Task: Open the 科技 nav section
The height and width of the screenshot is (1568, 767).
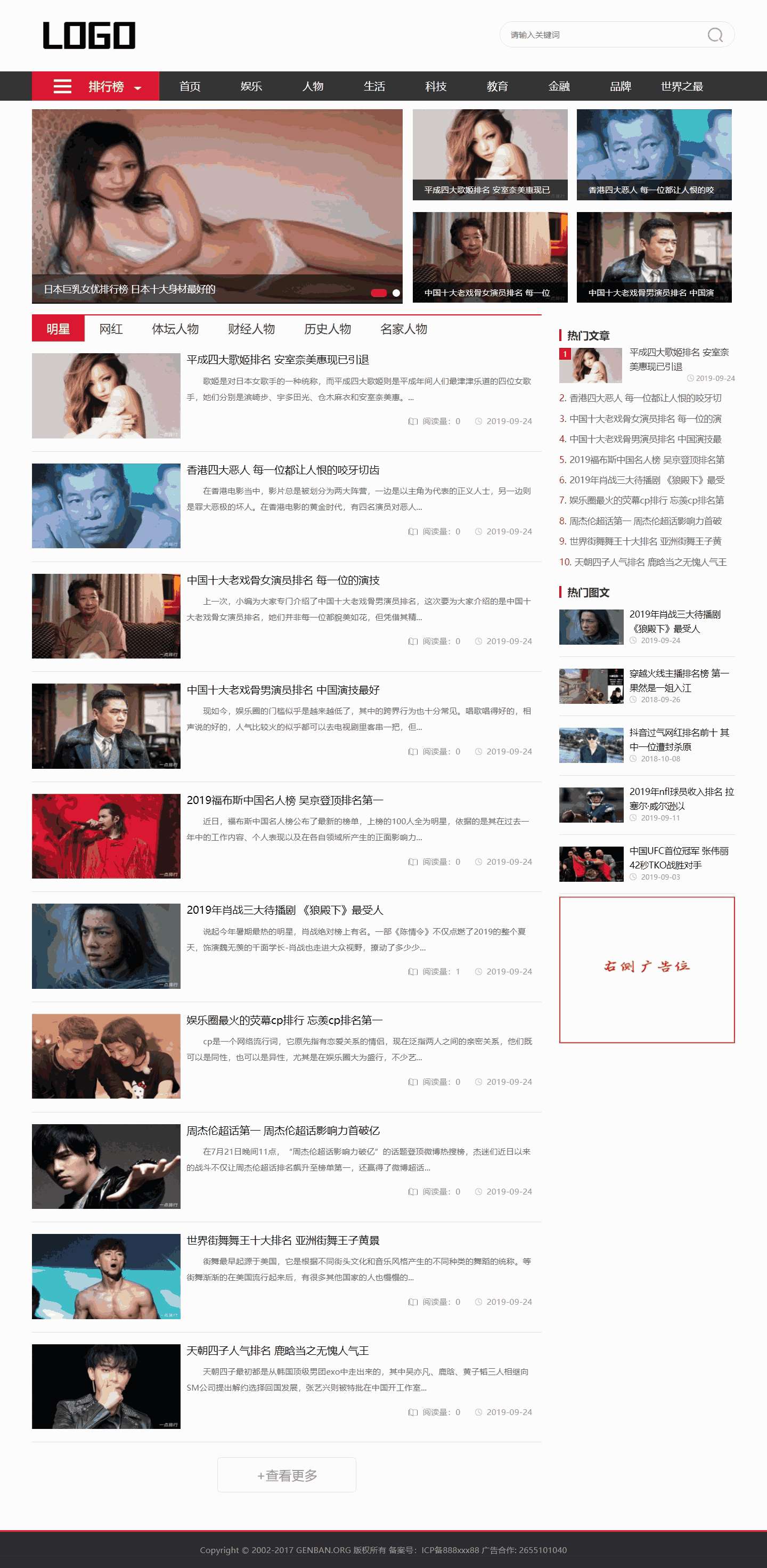Action: (436, 86)
